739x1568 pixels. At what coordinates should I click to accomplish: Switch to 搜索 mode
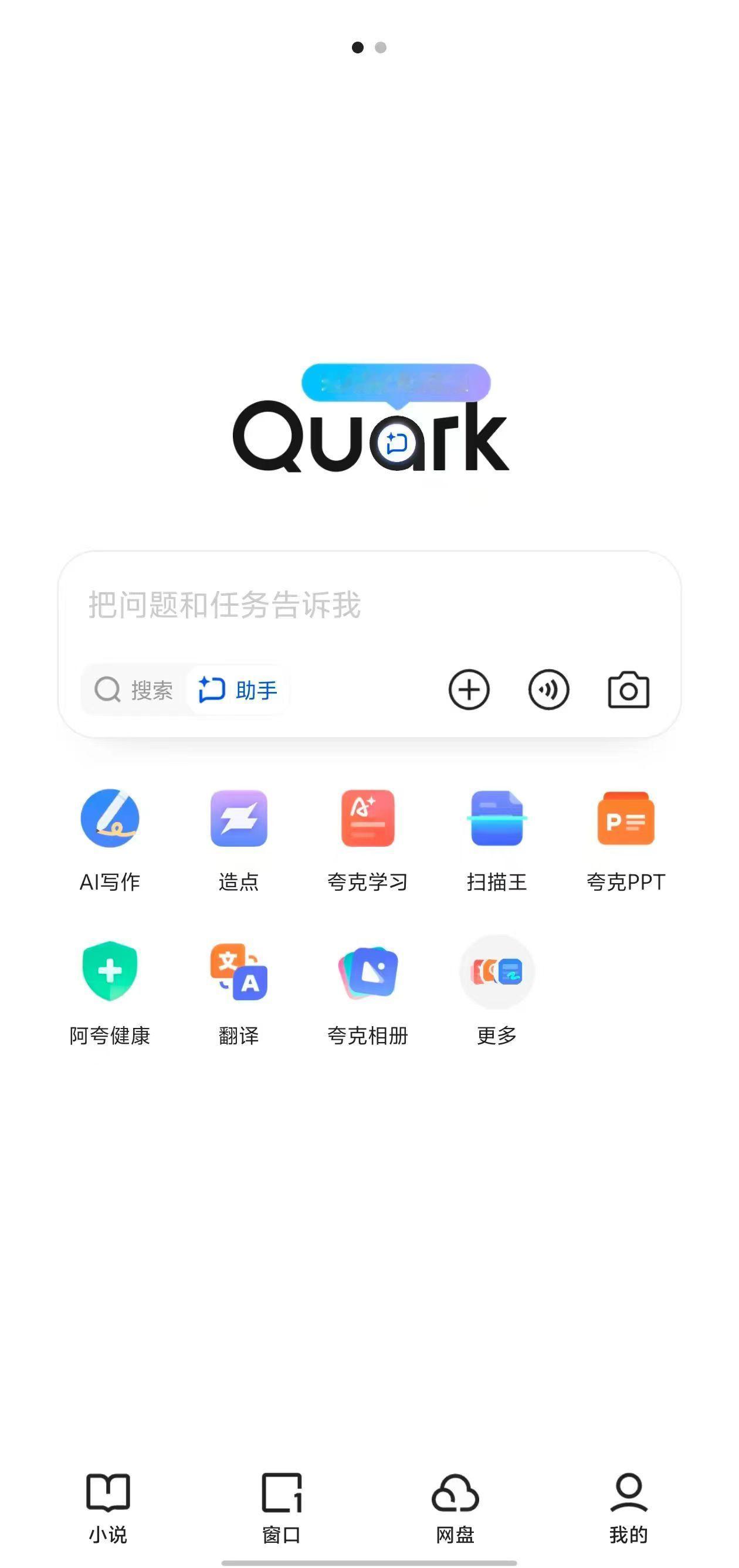(x=134, y=690)
